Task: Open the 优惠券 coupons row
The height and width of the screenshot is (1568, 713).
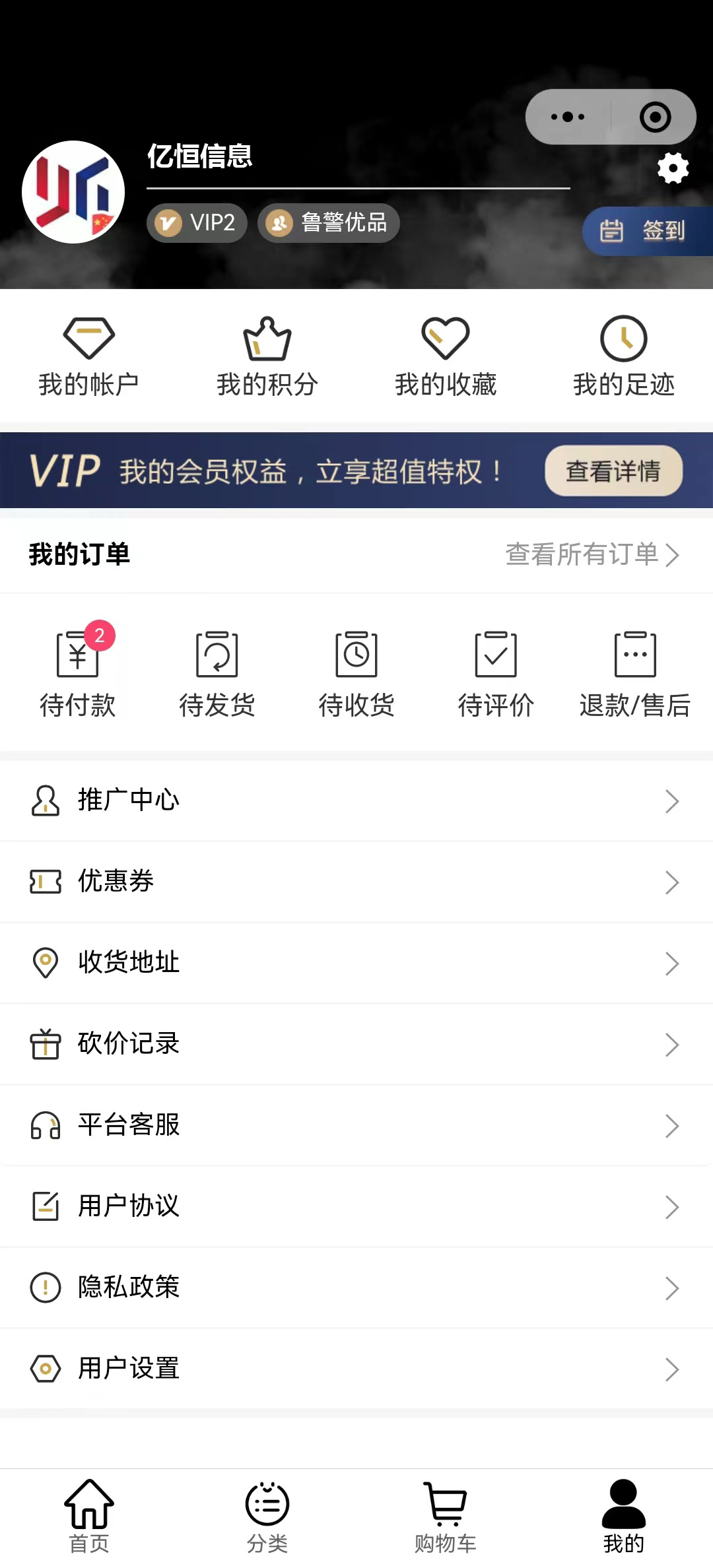Action: [356, 882]
